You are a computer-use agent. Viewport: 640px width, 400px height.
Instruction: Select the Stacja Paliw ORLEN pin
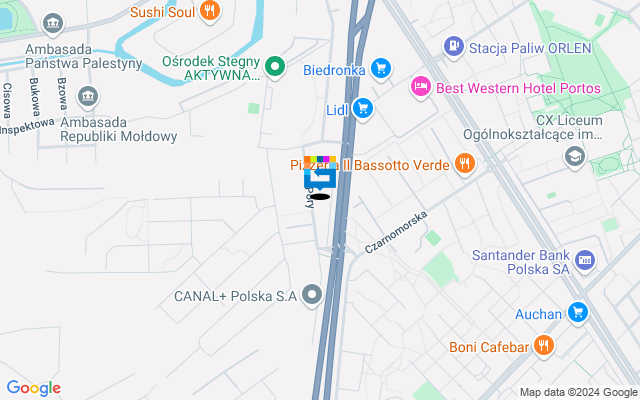coord(453,46)
